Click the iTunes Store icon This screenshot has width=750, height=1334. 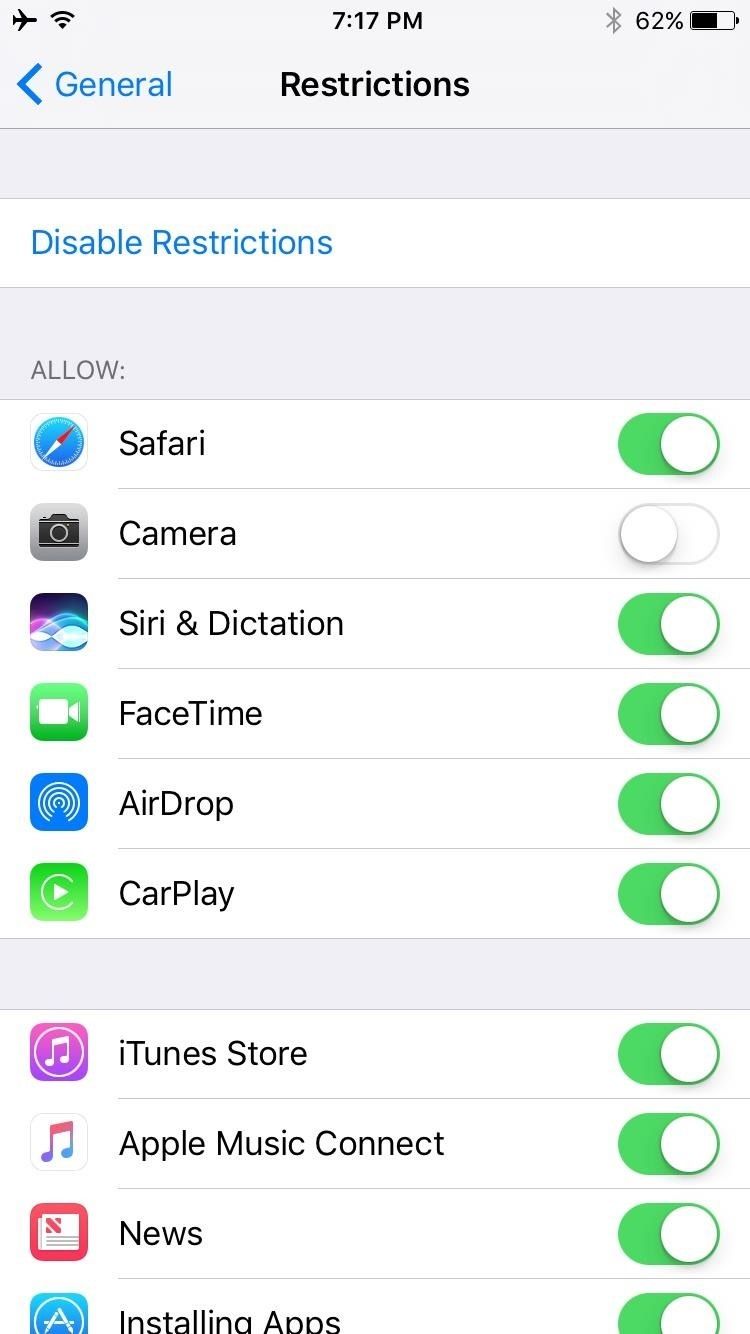[x=58, y=1053]
